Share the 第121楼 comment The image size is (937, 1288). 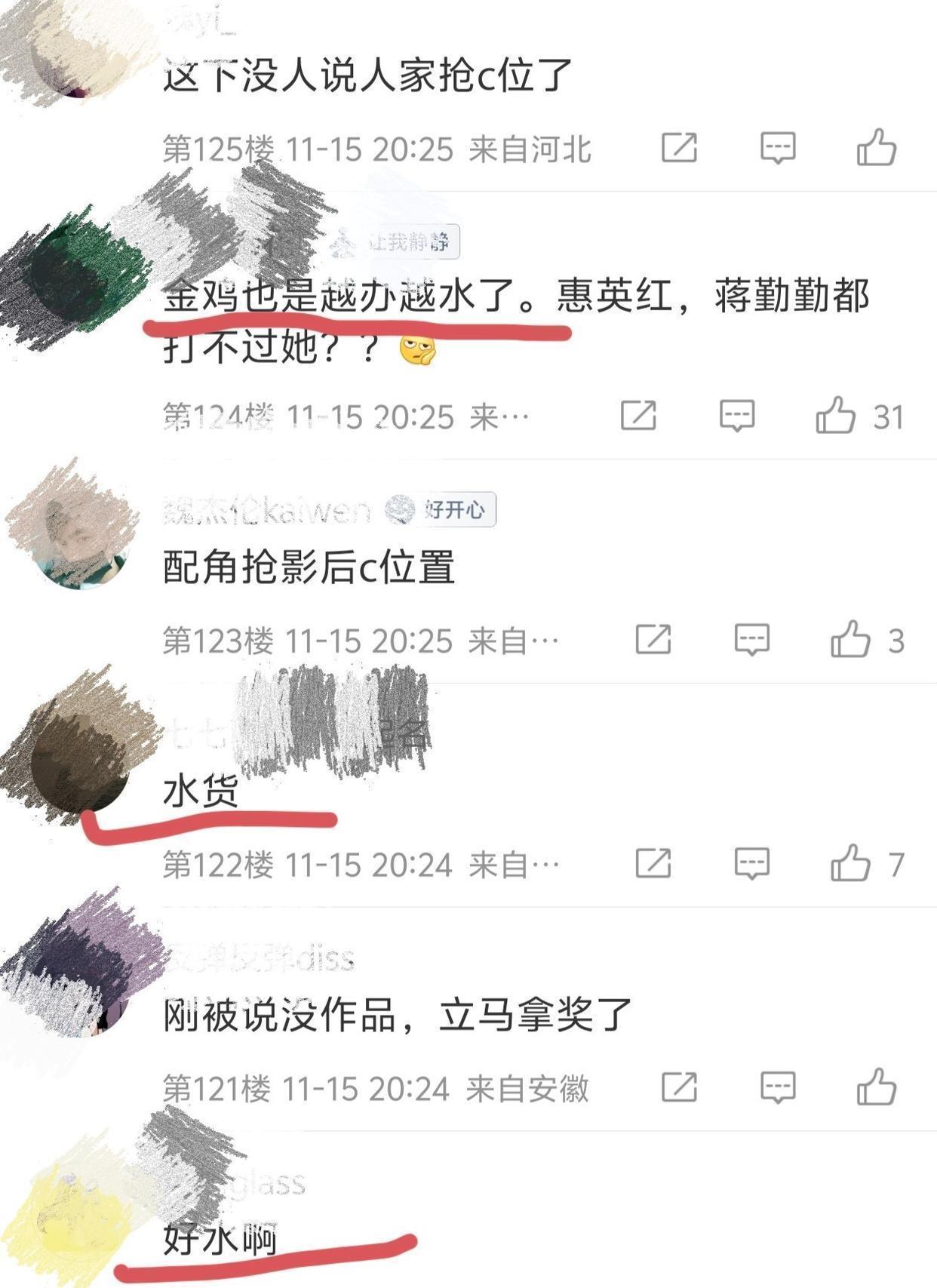pos(679,1087)
